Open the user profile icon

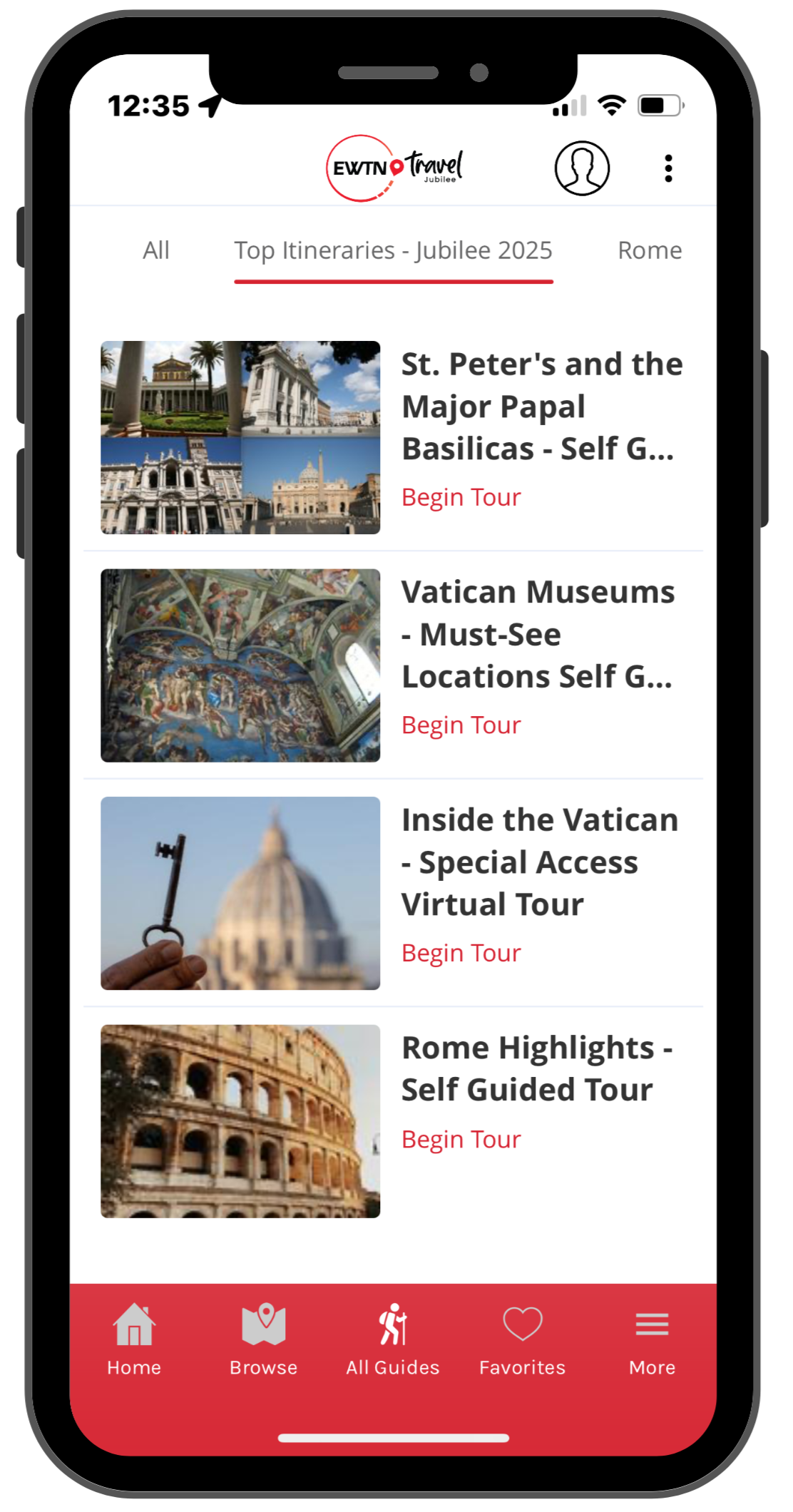582,168
